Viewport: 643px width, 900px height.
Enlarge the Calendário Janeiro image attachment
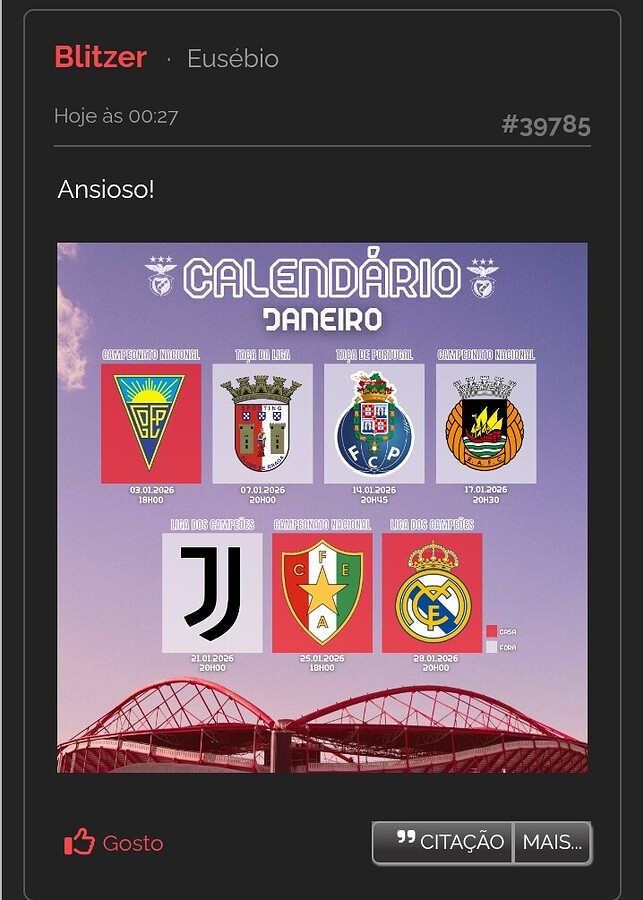(322, 507)
